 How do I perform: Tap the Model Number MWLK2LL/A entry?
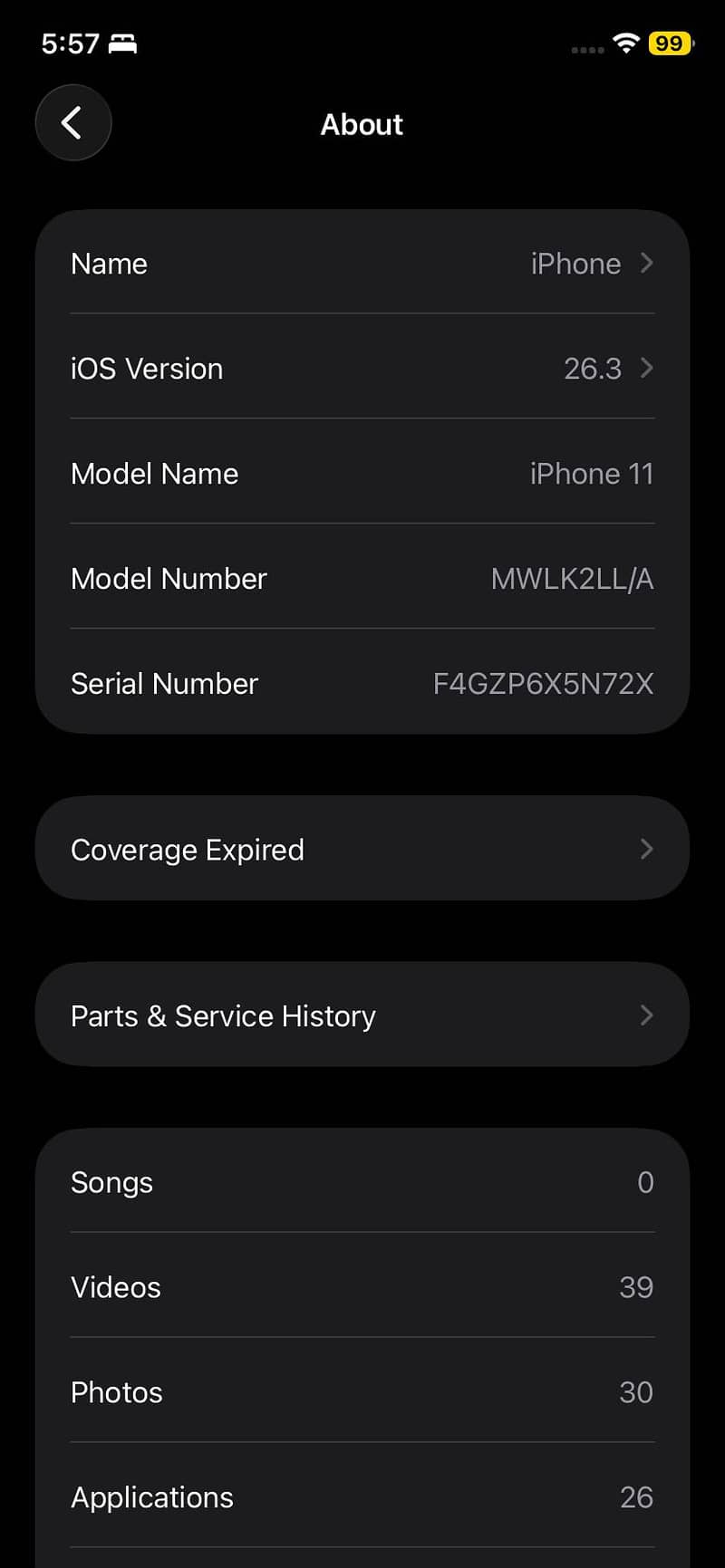click(x=362, y=578)
